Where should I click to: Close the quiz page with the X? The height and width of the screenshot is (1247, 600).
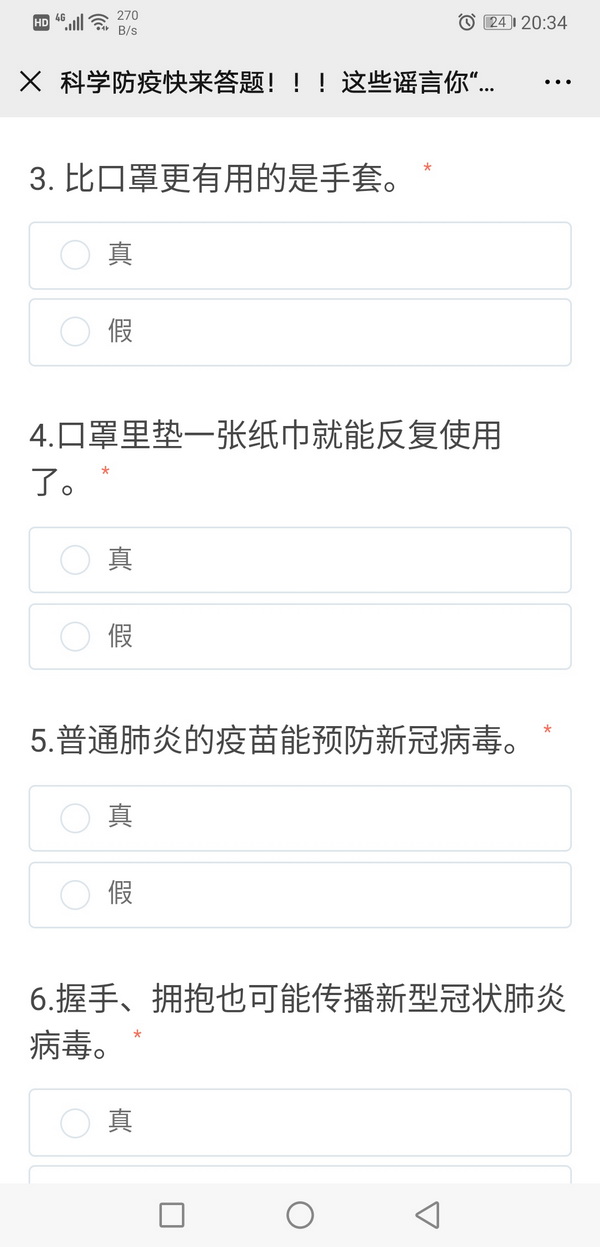(31, 82)
